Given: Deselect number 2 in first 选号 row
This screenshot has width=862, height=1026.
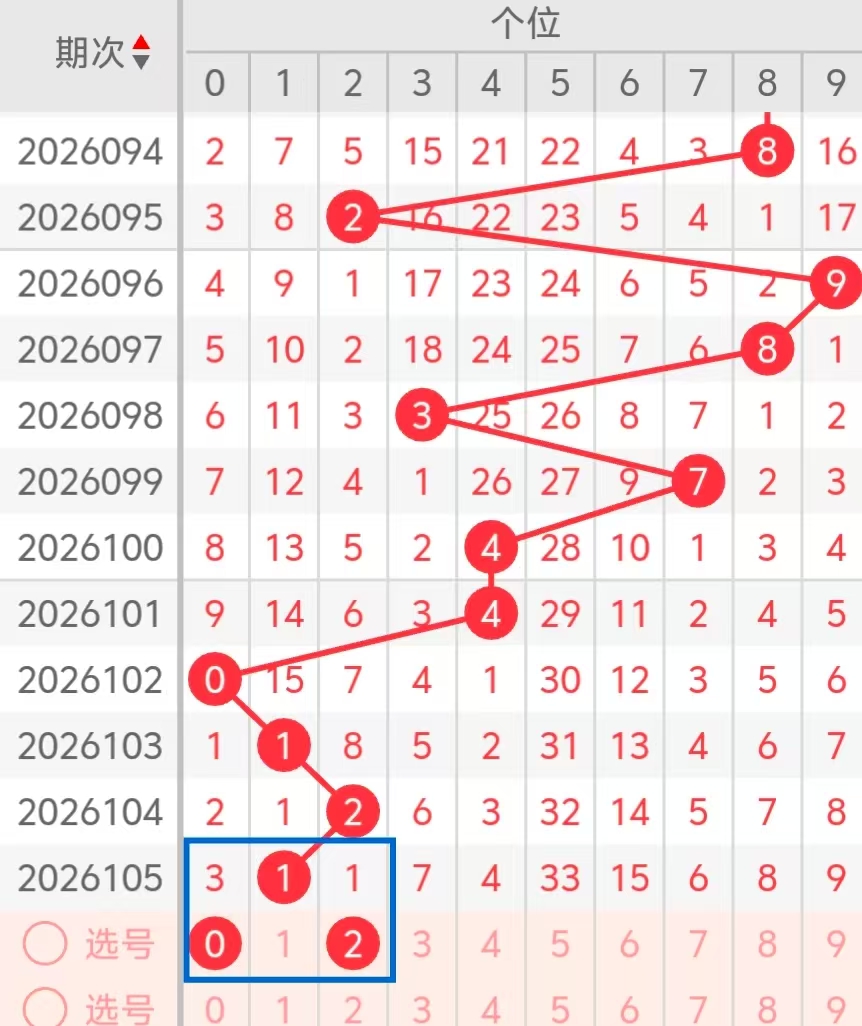Looking at the screenshot, I should pyautogui.click(x=352, y=945).
